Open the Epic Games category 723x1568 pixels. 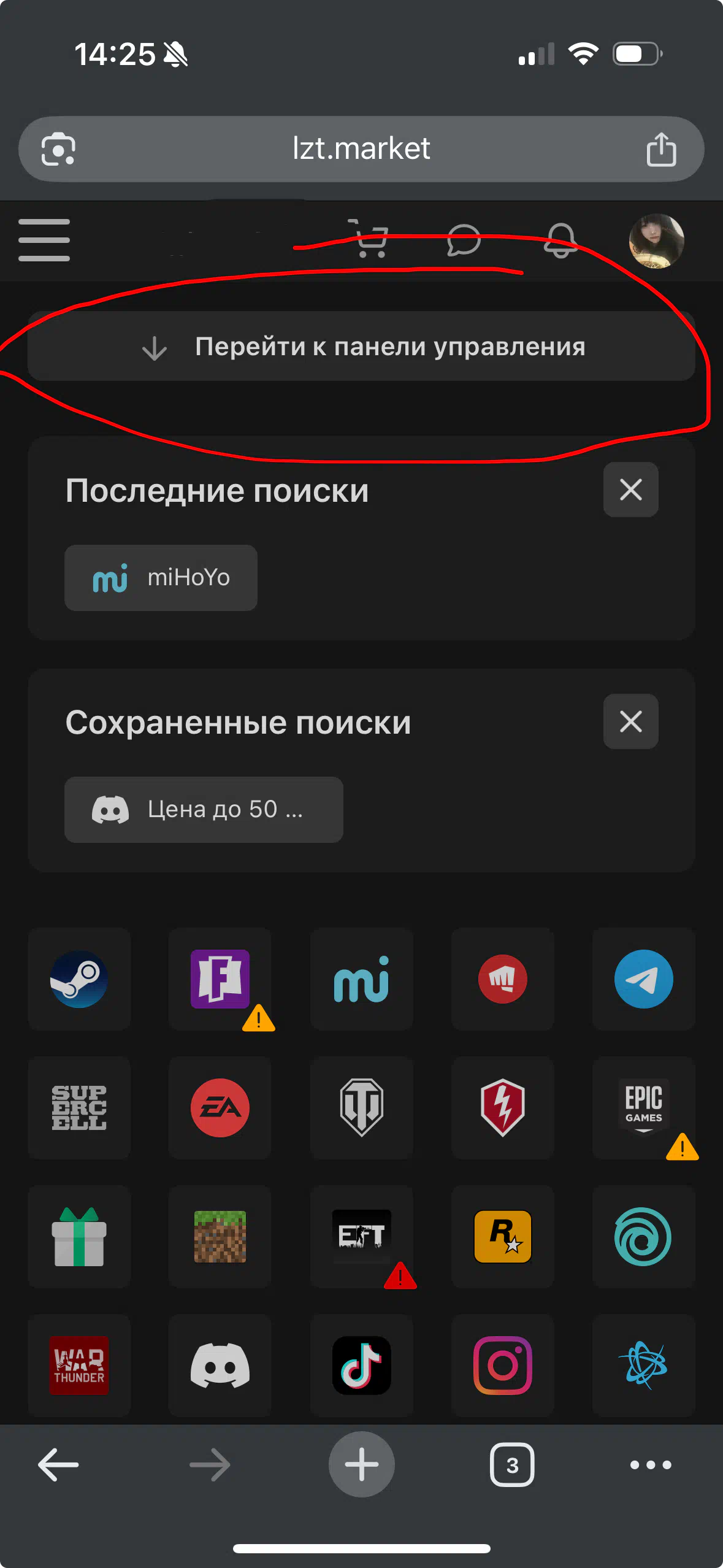tap(643, 1108)
